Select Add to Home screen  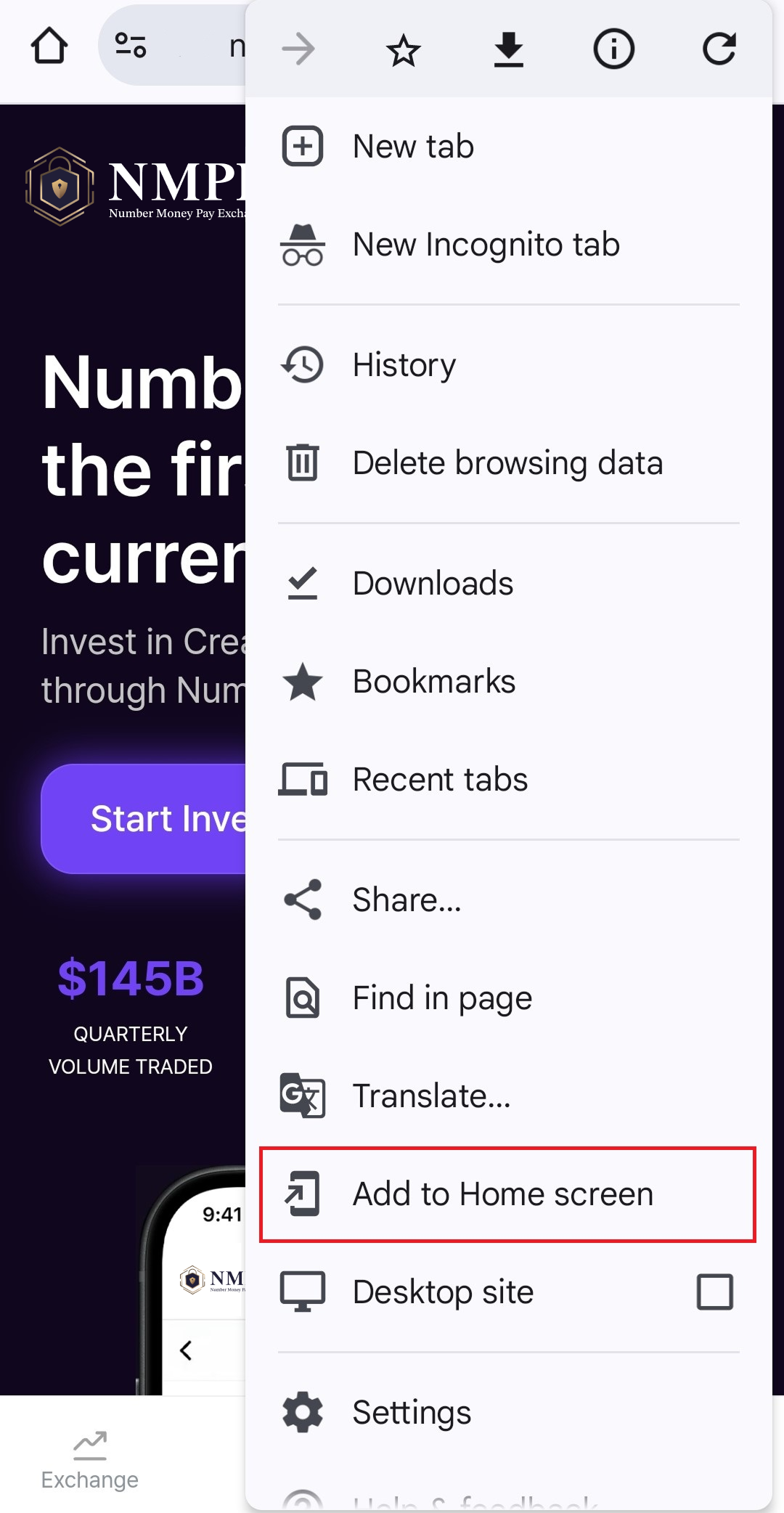[508, 1194]
